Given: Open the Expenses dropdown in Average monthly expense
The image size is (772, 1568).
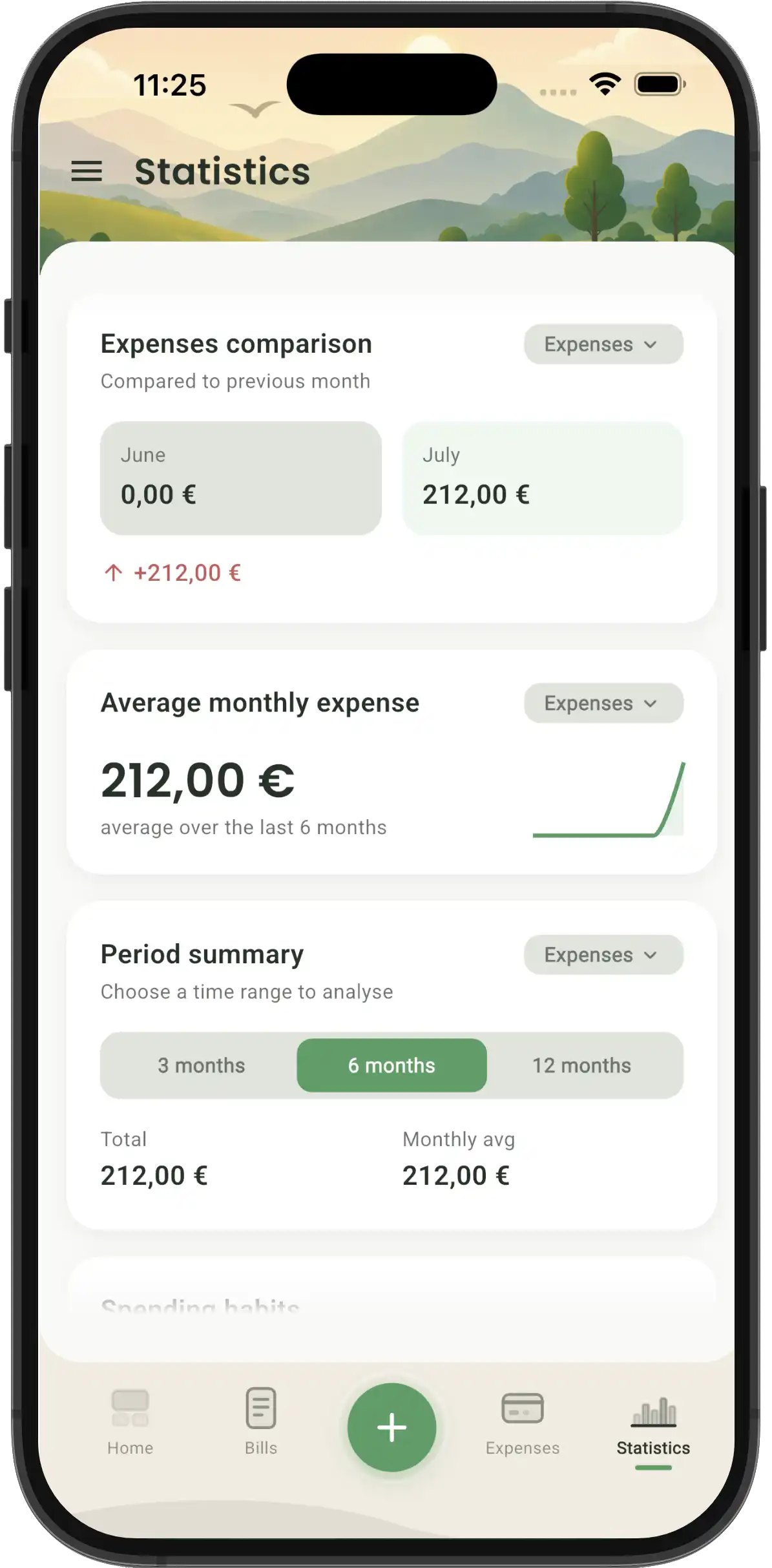Looking at the screenshot, I should click(603, 703).
